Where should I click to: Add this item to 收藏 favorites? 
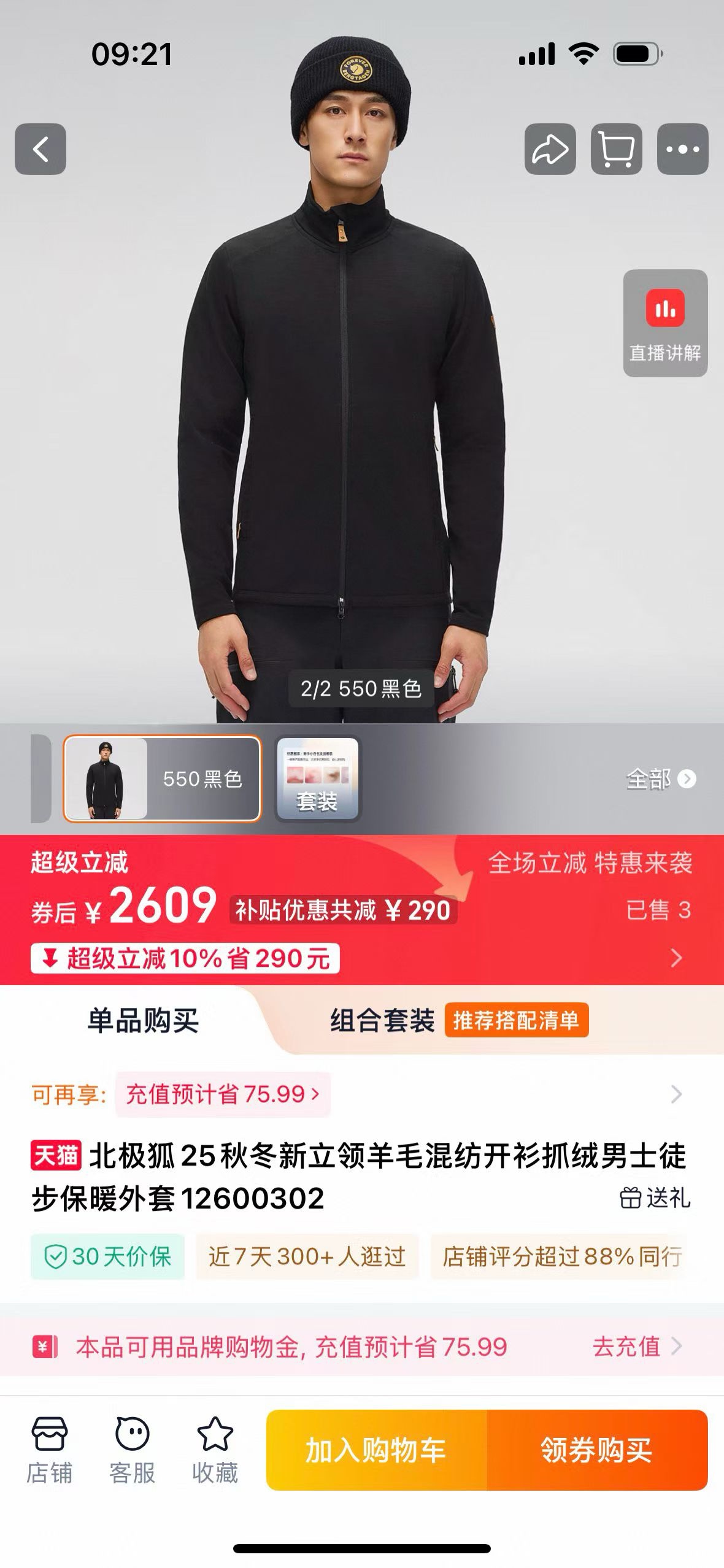(x=215, y=1450)
